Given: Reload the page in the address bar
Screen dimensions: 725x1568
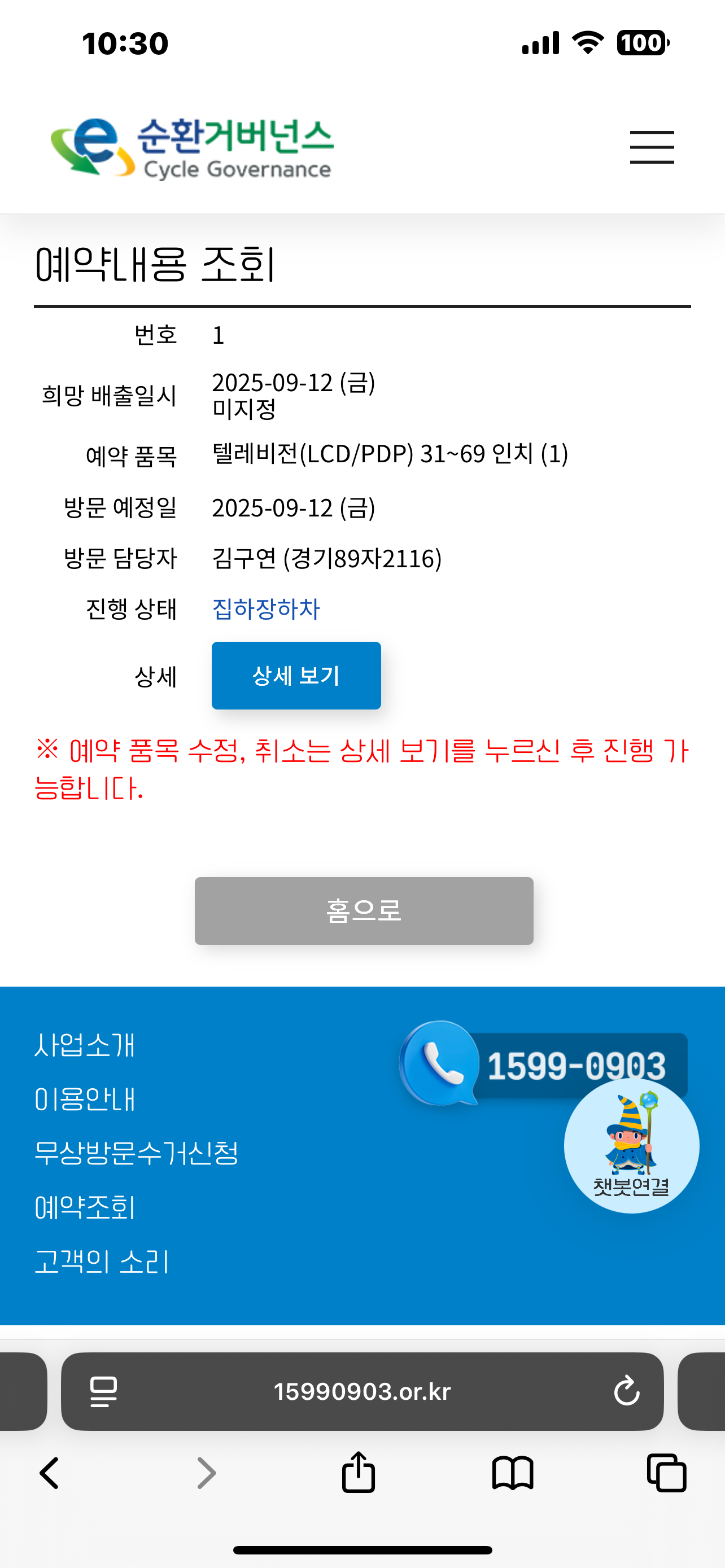Looking at the screenshot, I should tap(626, 1391).
